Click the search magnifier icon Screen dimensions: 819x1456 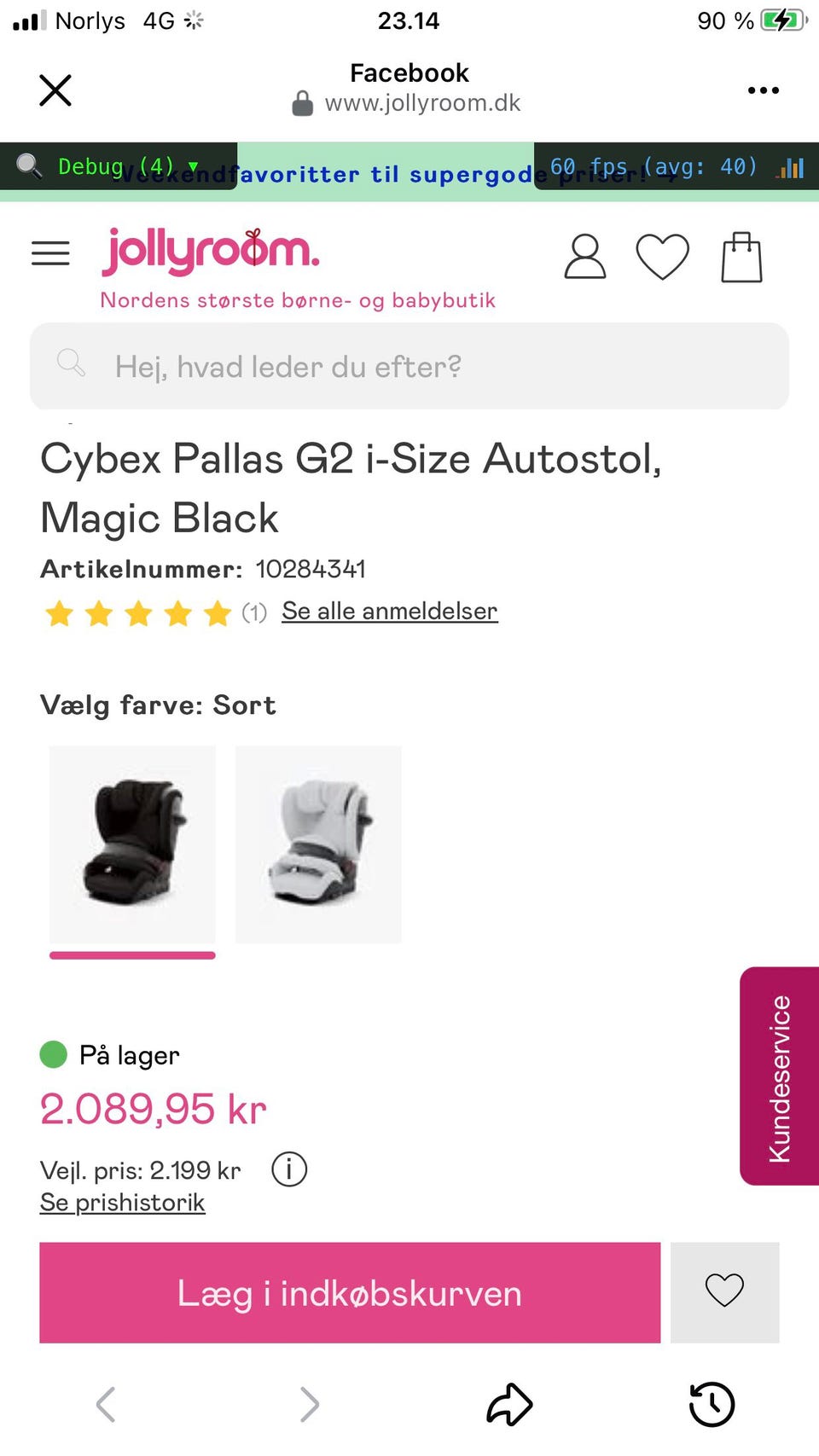(x=72, y=363)
